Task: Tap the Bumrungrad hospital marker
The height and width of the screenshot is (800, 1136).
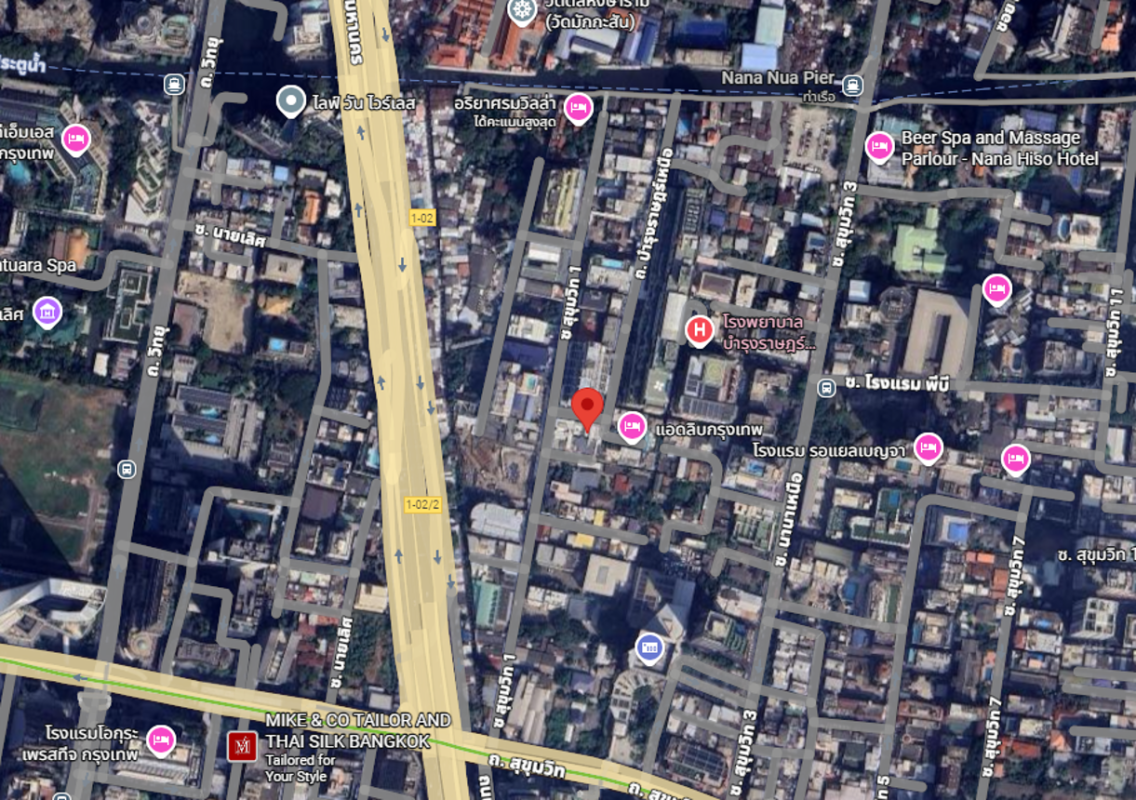Action: click(x=700, y=329)
